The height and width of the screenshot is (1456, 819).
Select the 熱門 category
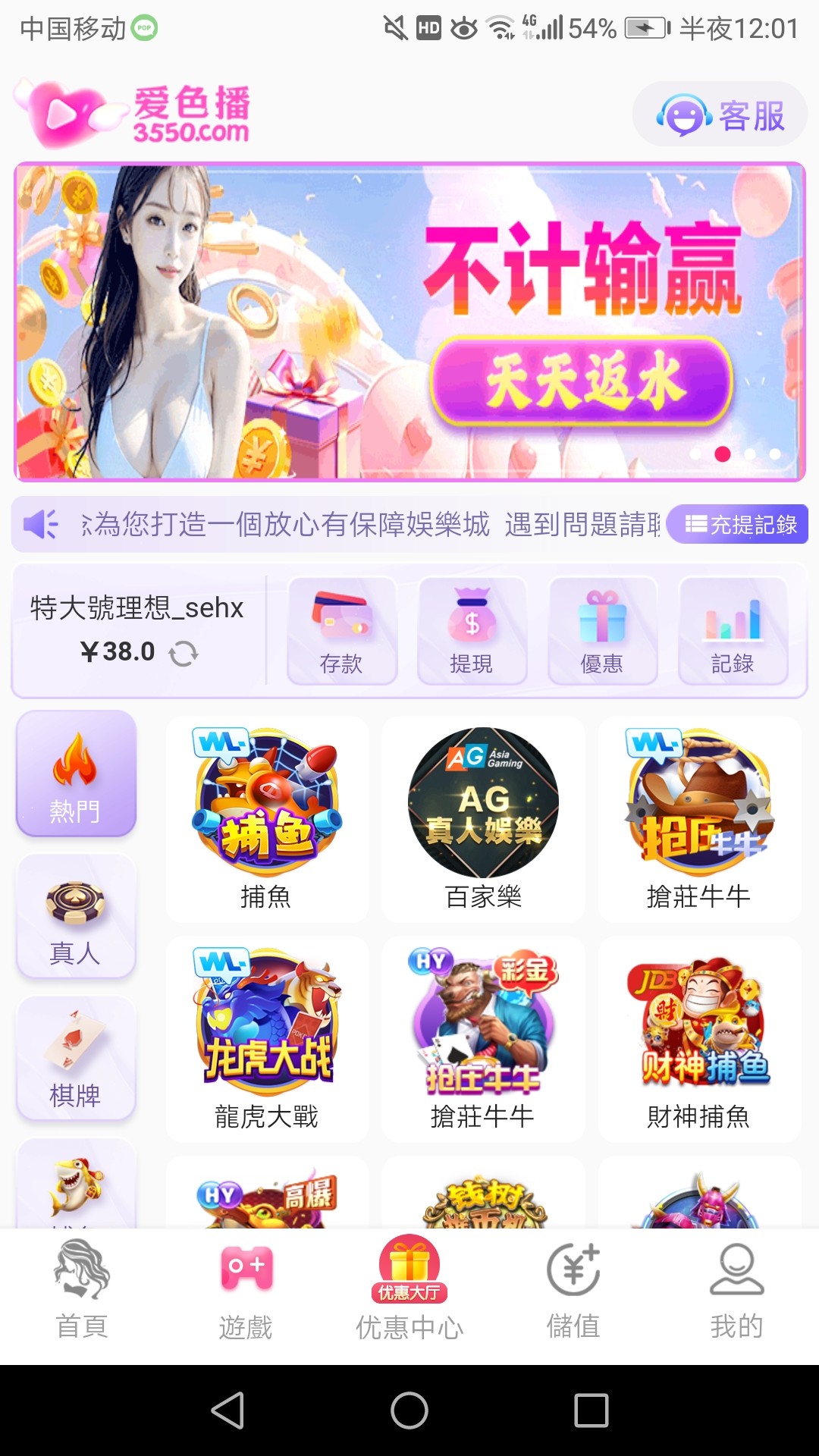pyautogui.click(x=76, y=773)
